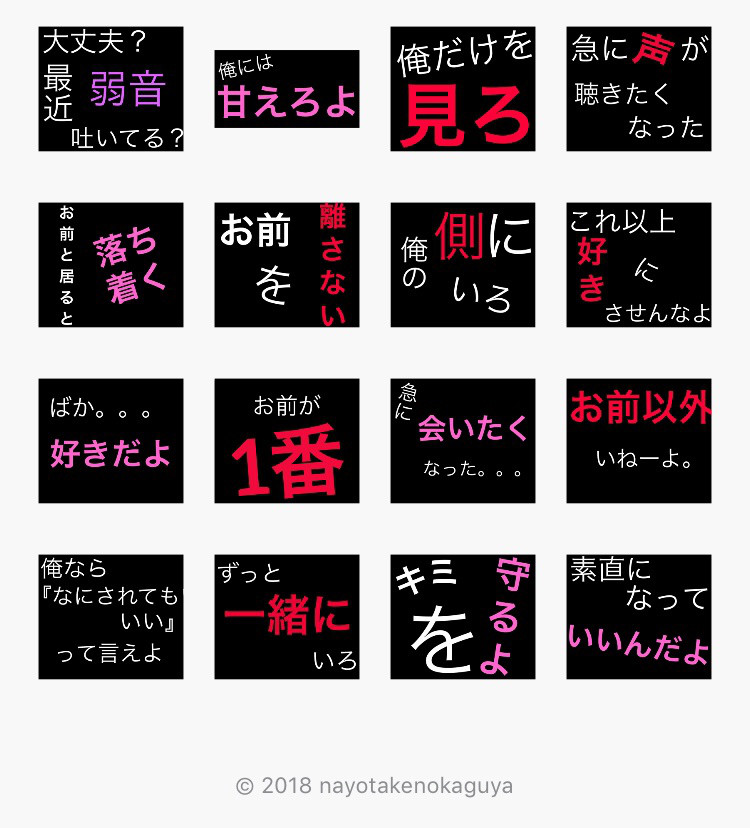Tap the お前以外いねーよ sticker
This screenshot has height=828, width=750.
(x=639, y=441)
